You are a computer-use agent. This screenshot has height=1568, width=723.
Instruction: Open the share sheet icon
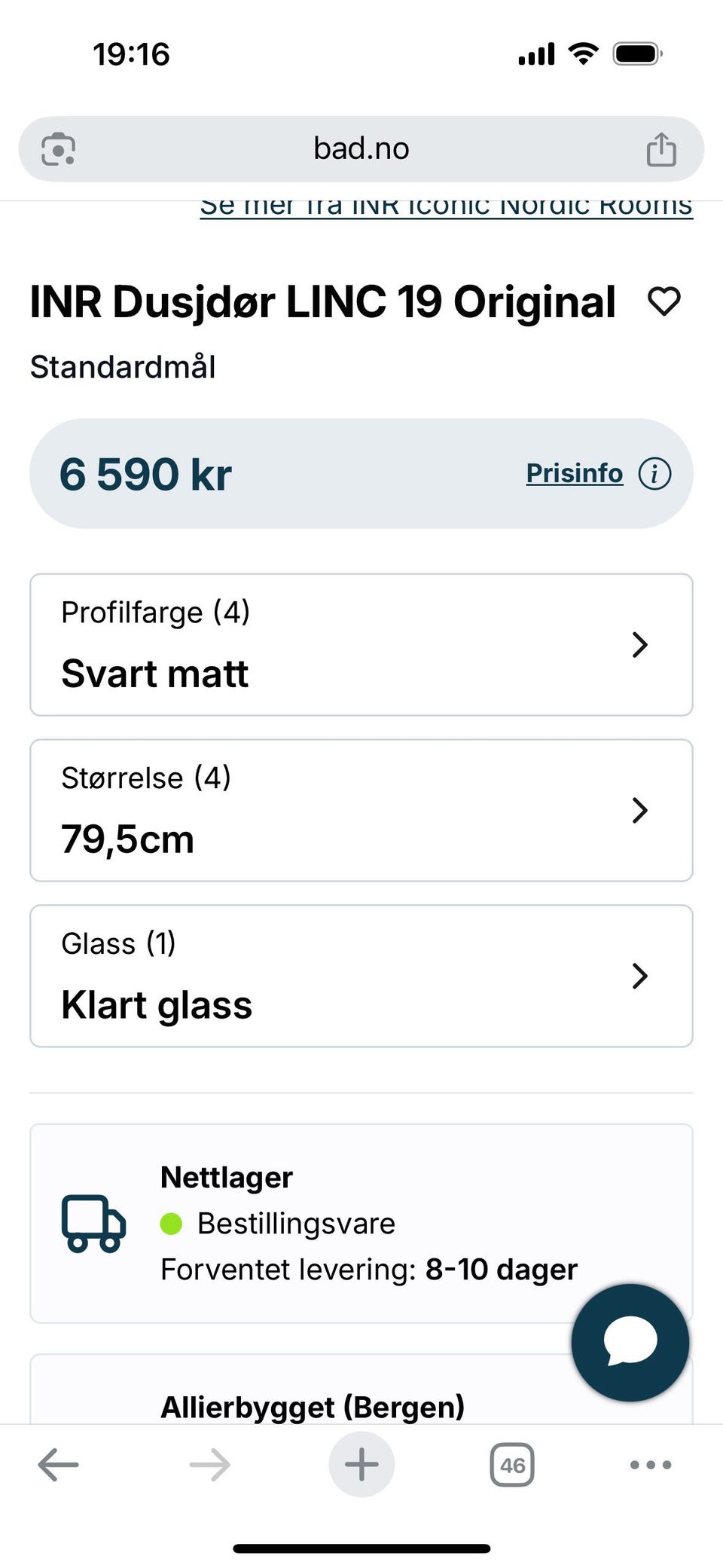tap(660, 148)
